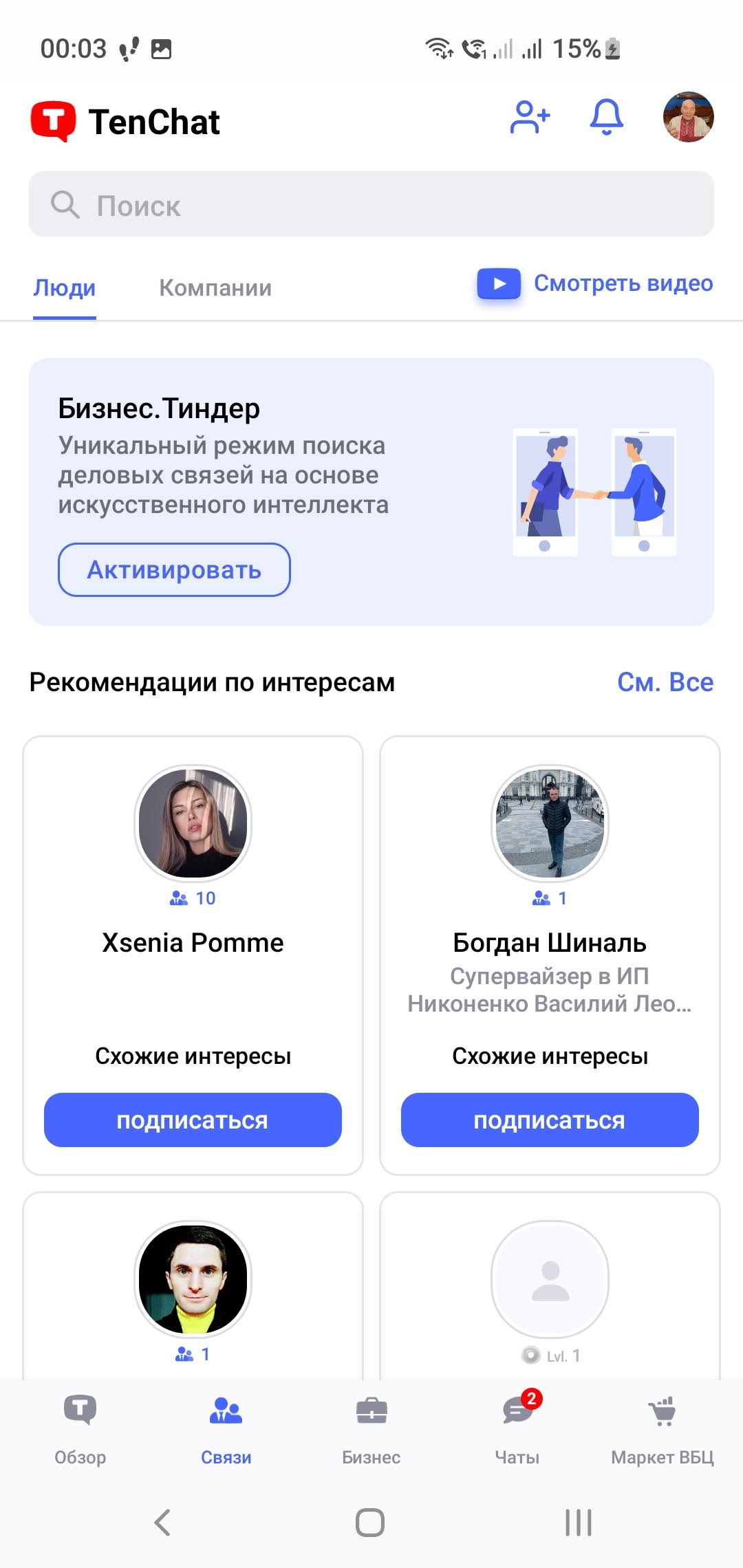Screen dimensions: 743x1568
Task: Open my profile avatar
Action: coord(688,118)
